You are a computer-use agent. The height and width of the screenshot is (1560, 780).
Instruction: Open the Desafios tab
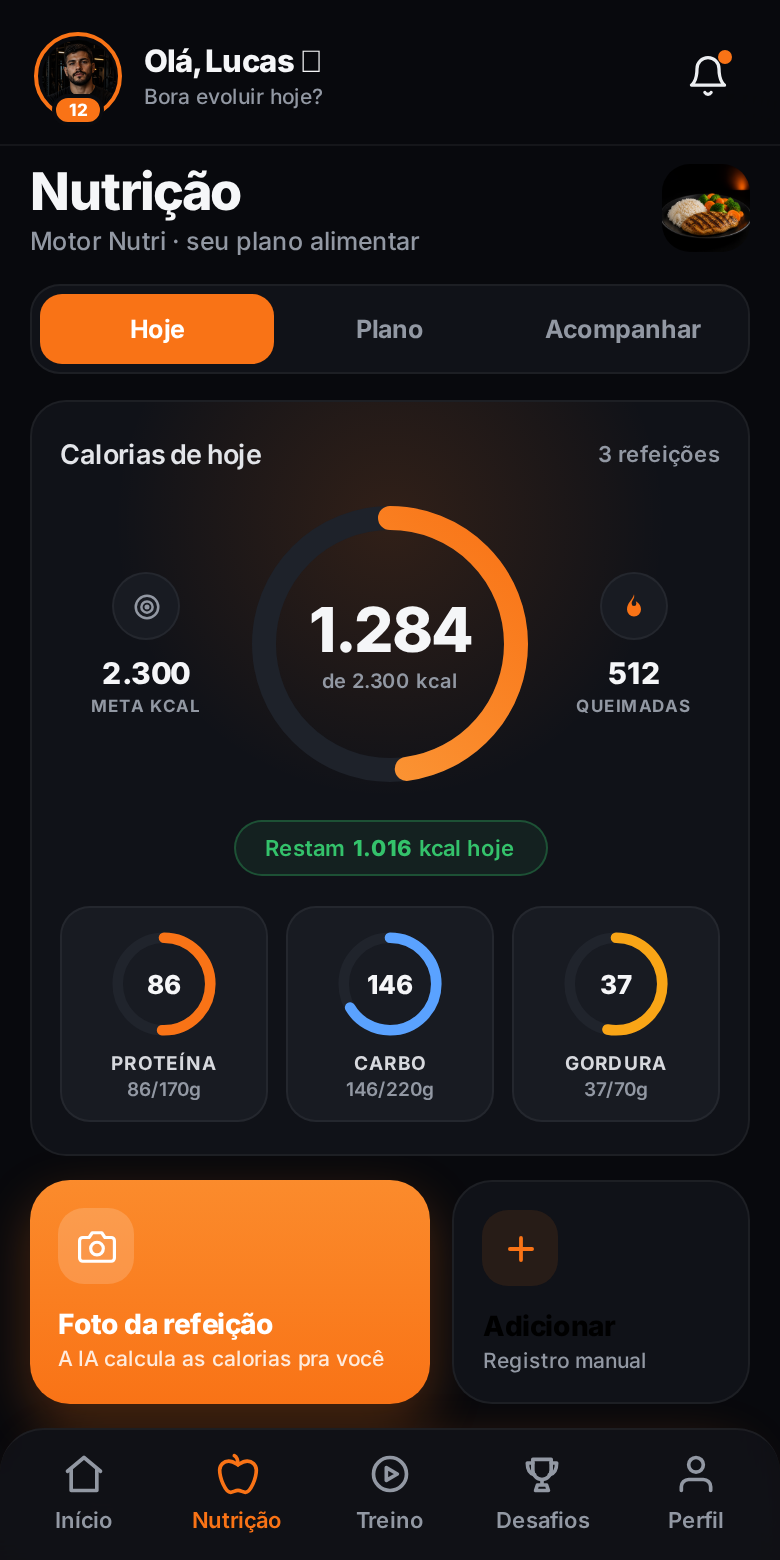(543, 1494)
